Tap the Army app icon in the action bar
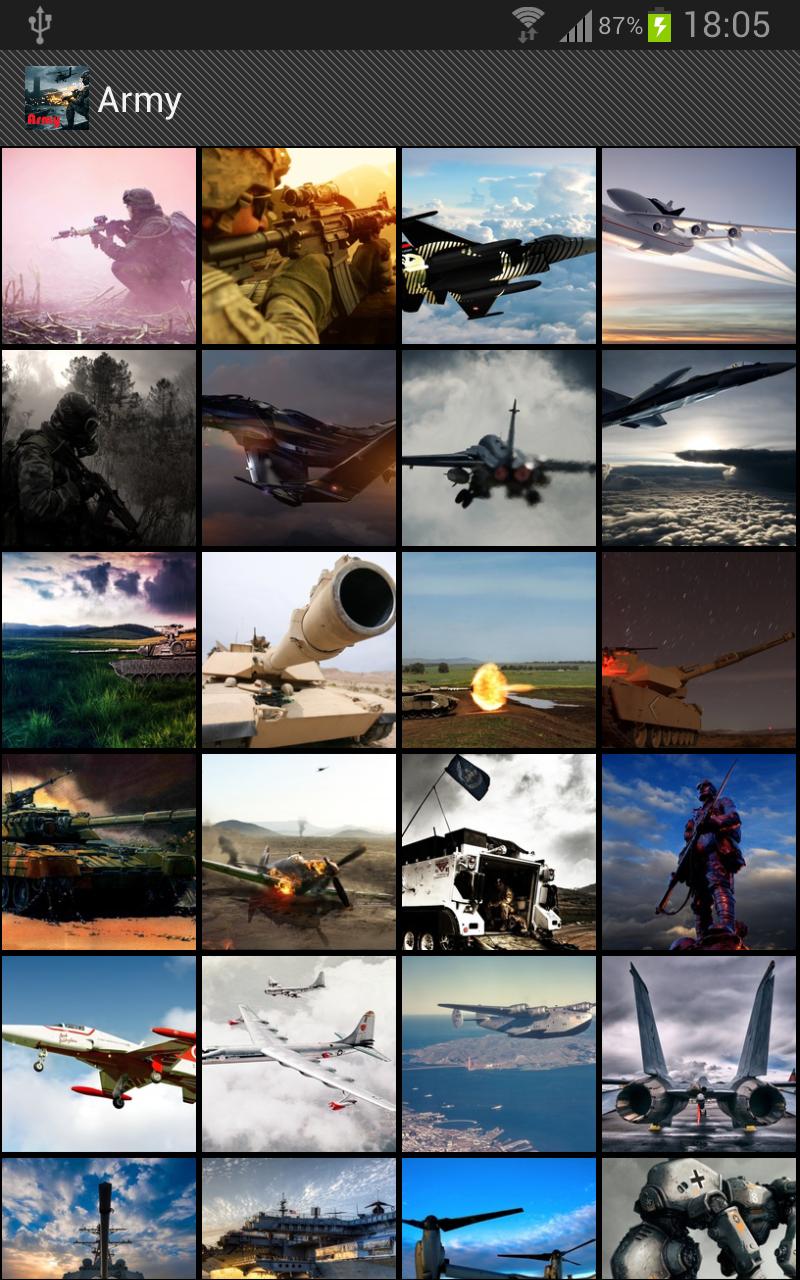 [55, 98]
